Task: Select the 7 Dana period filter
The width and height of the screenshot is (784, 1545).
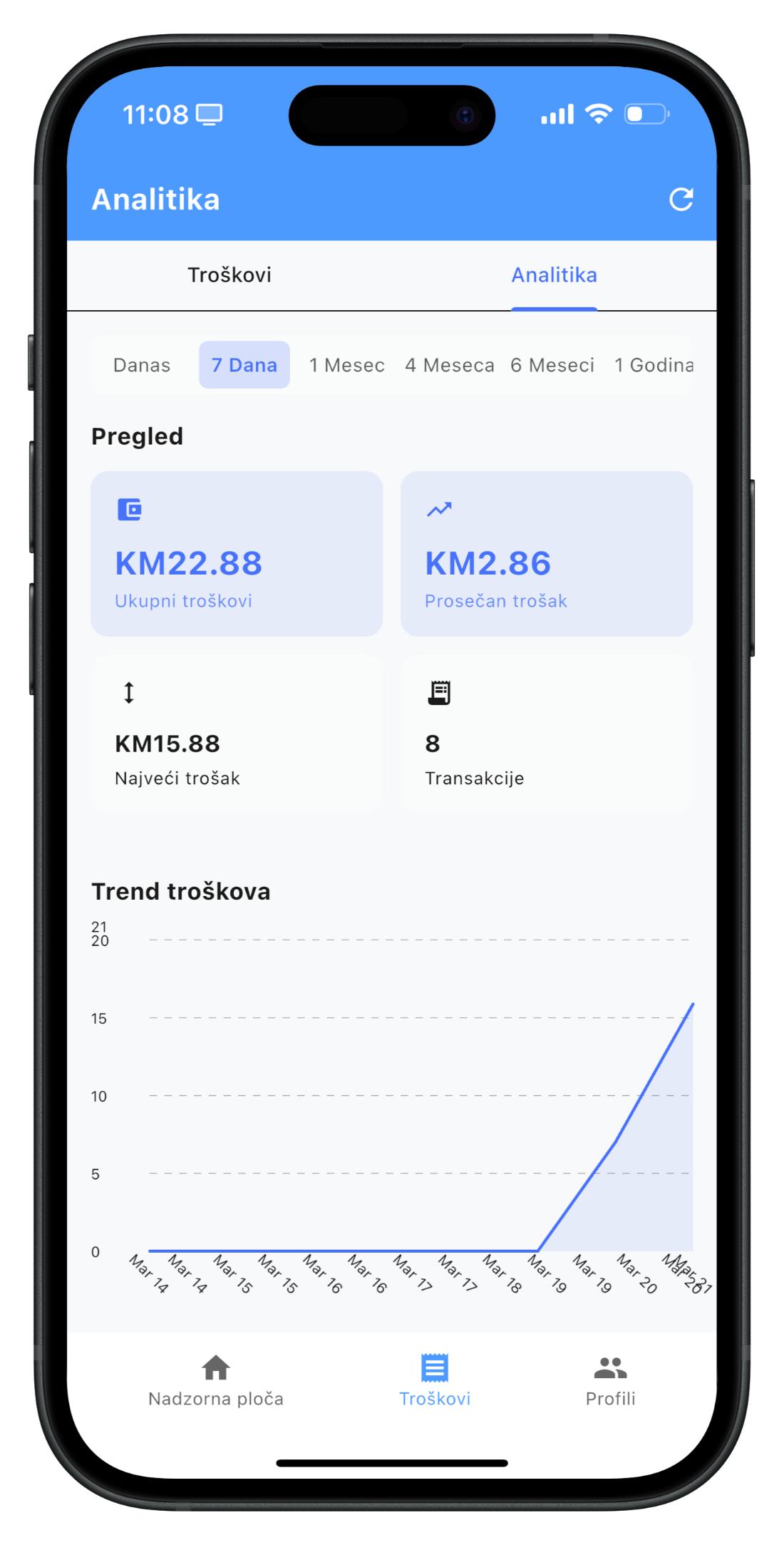Action: point(244,365)
